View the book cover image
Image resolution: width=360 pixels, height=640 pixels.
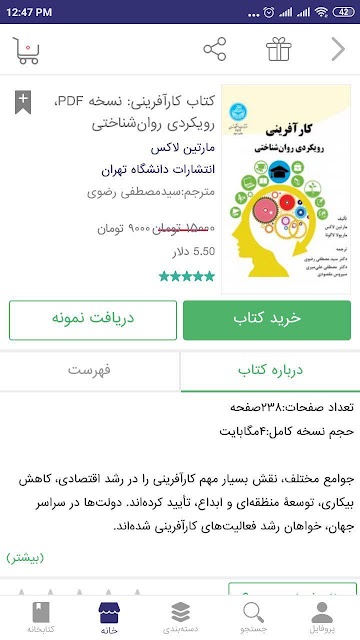click(286, 189)
